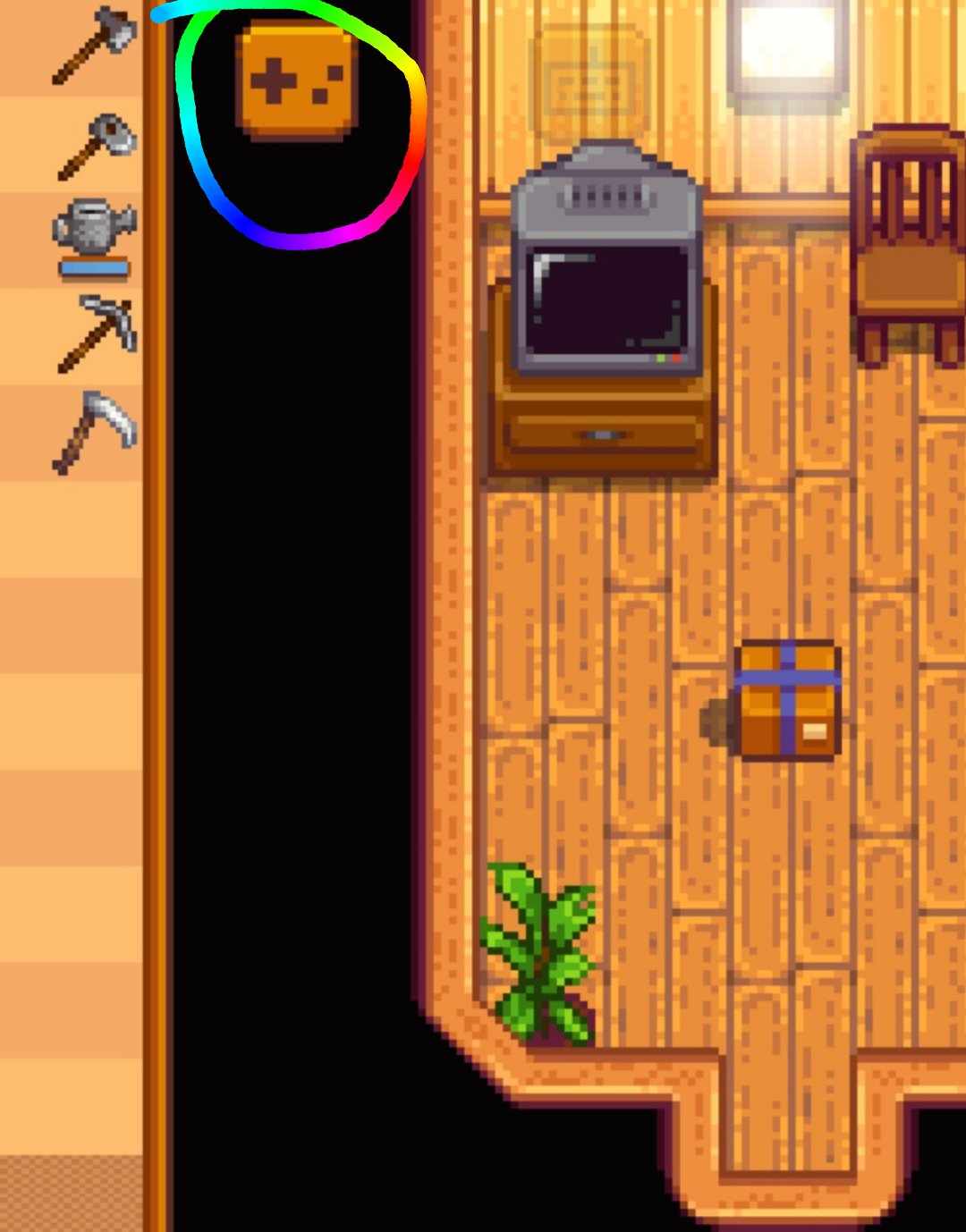The height and width of the screenshot is (1232, 966).
Task: Pick the scythe from the toolbar
Action: [x=97, y=432]
